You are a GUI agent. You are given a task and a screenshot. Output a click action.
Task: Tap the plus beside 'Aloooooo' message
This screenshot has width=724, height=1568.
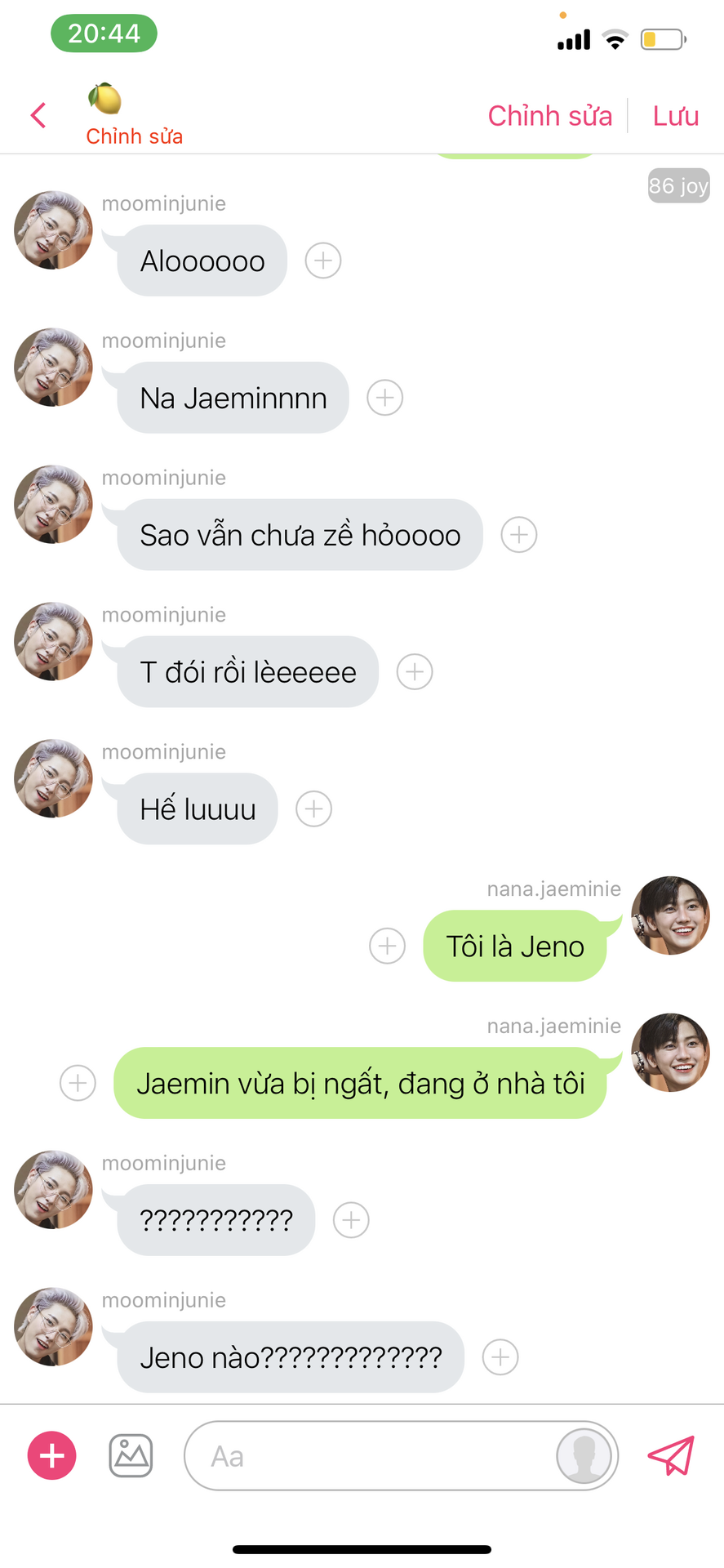(x=323, y=261)
